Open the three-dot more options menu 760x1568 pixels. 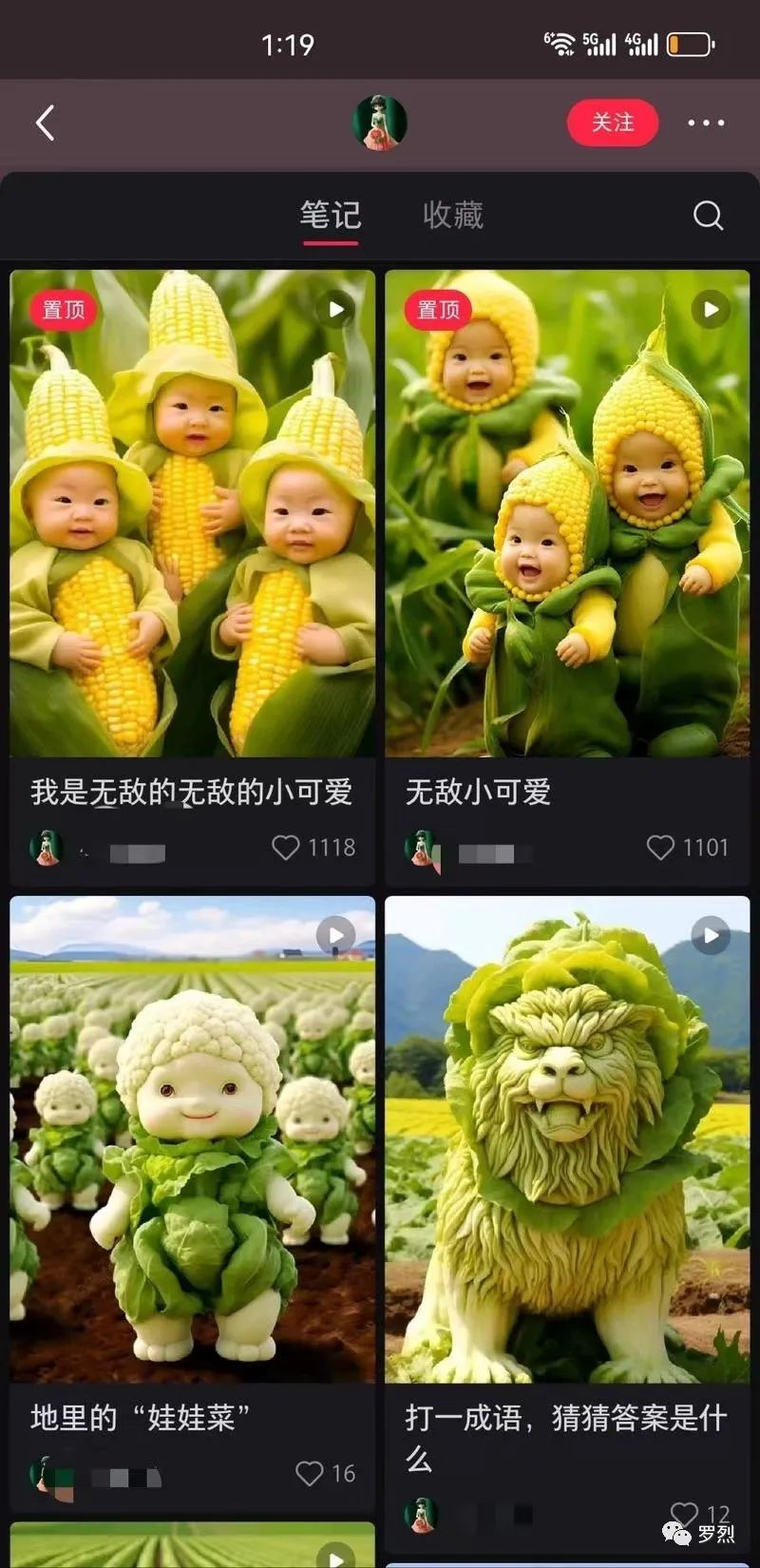tap(704, 123)
